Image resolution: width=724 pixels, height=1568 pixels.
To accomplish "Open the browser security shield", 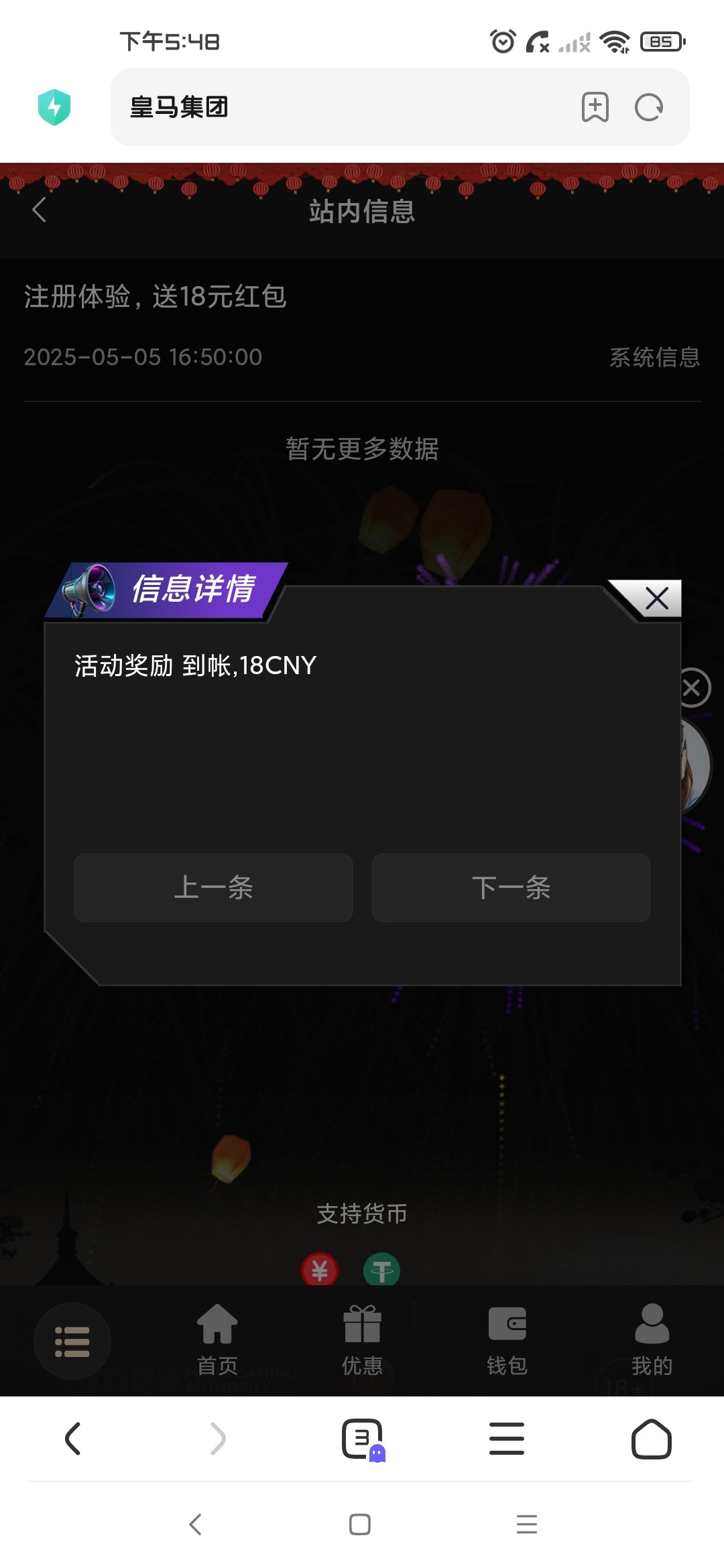I will pyautogui.click(x=54, y=107).
